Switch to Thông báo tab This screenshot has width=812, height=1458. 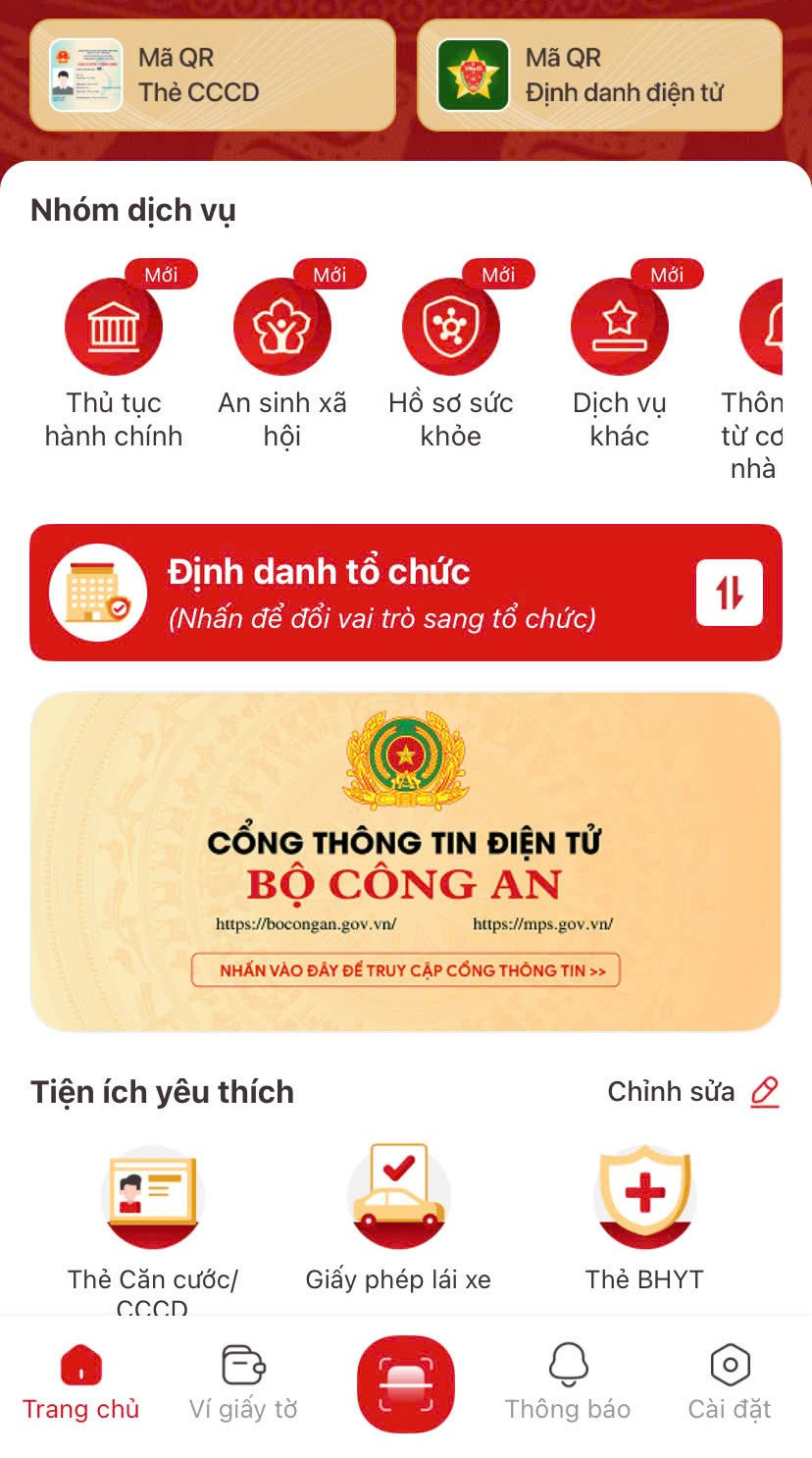click(x=568, y=1383)
